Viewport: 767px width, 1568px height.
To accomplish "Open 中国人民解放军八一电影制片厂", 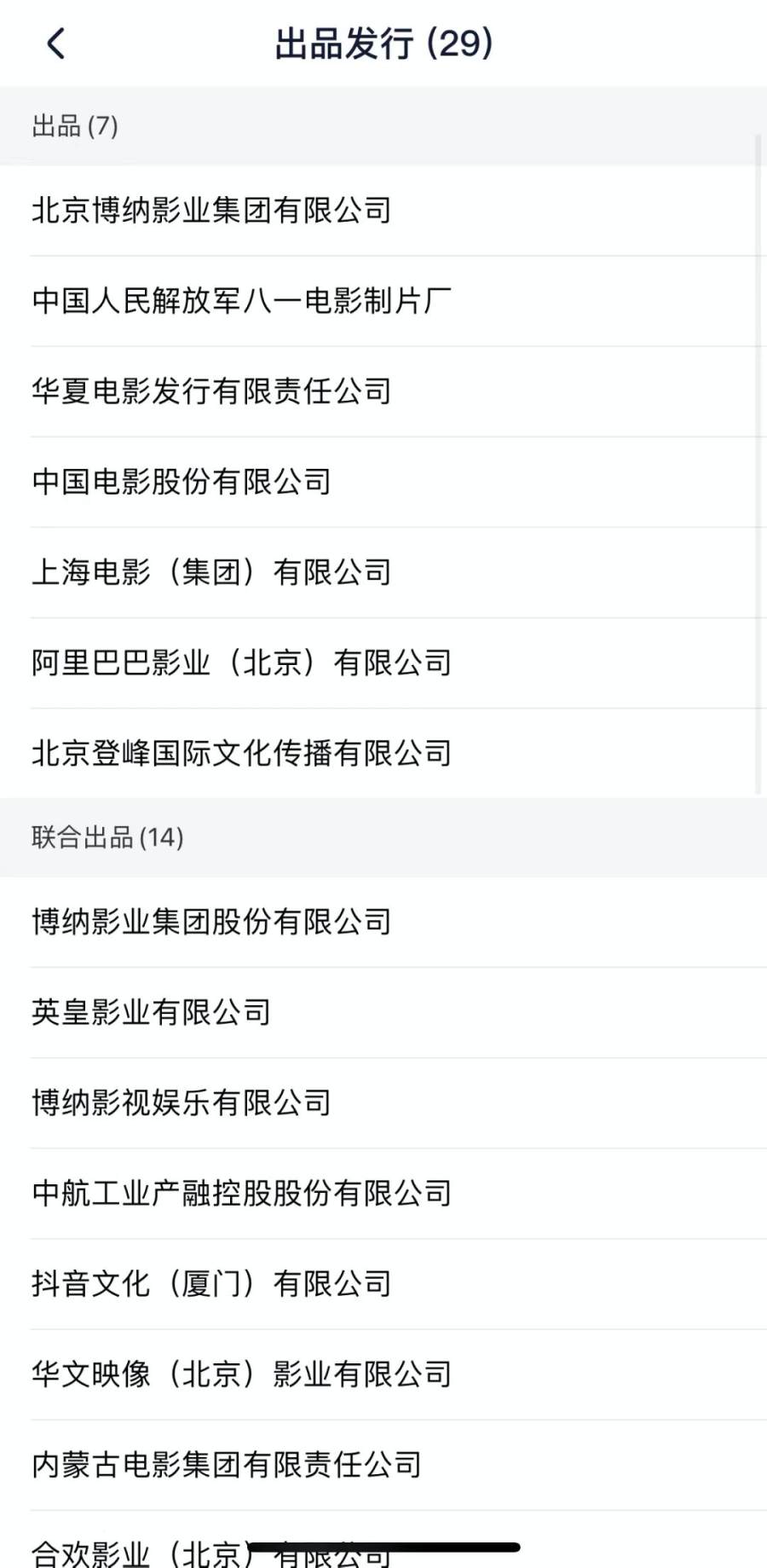I will [241, 301].
